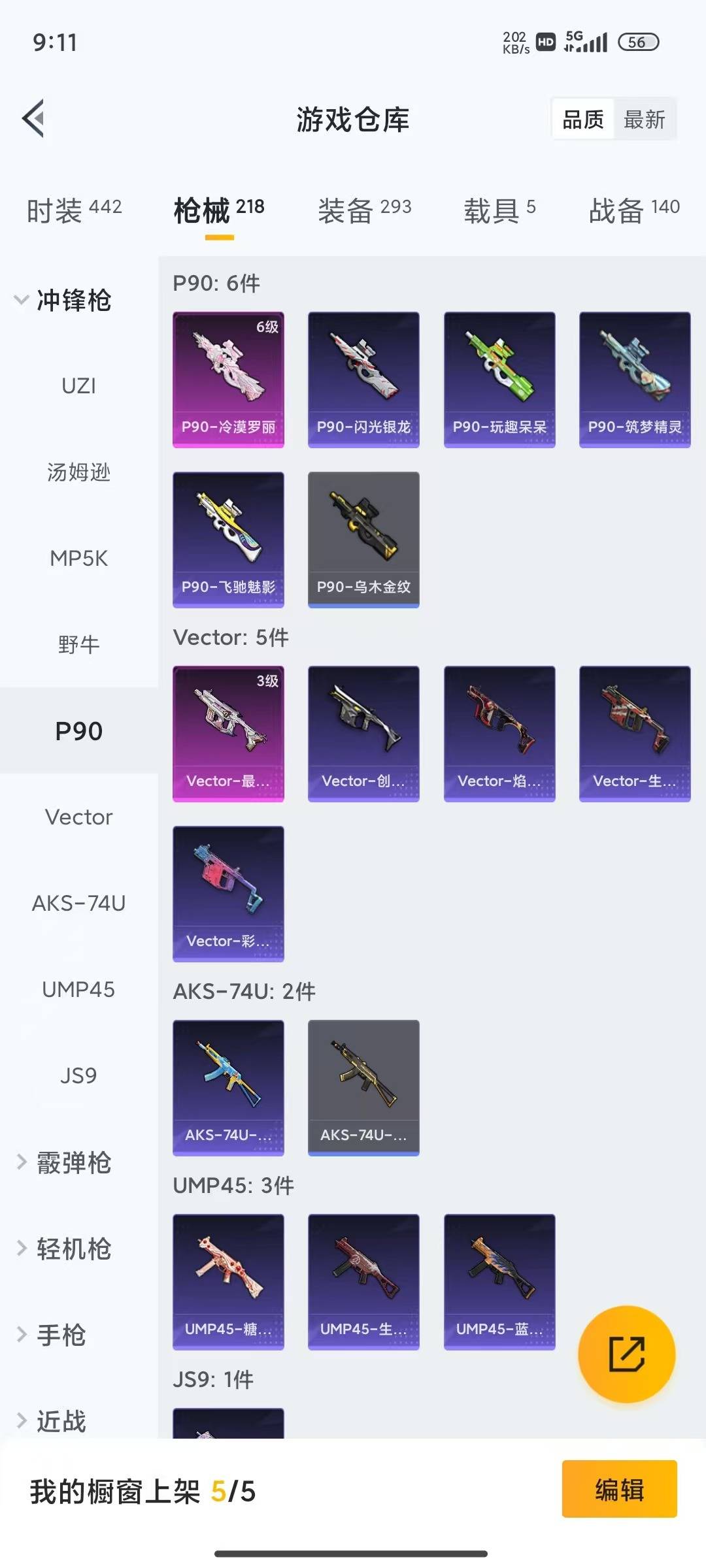Viewport: 706px width, 1568px height.
Task: Open 我的橱窗上架 listing
Action: coord(144,1492)
